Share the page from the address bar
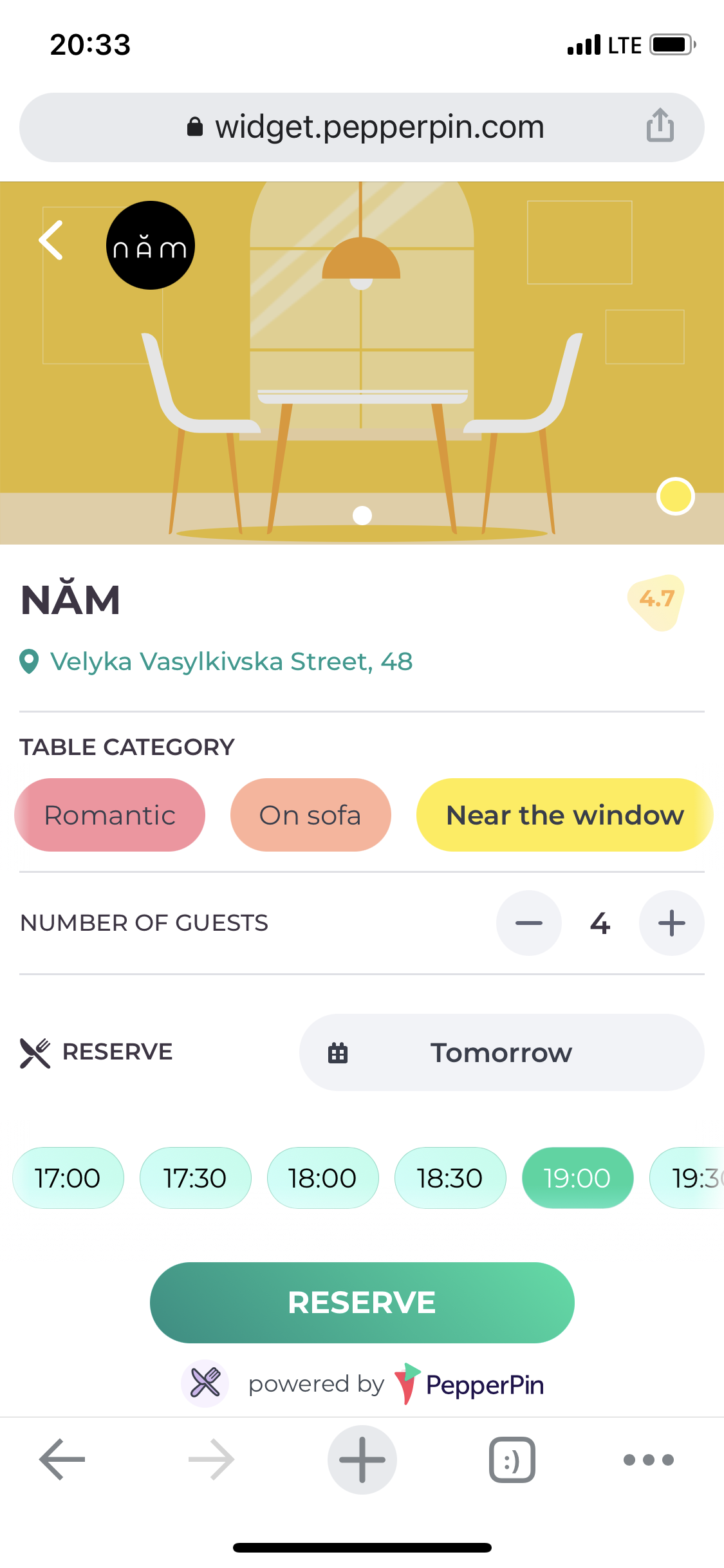 click(x=660, y=126)
